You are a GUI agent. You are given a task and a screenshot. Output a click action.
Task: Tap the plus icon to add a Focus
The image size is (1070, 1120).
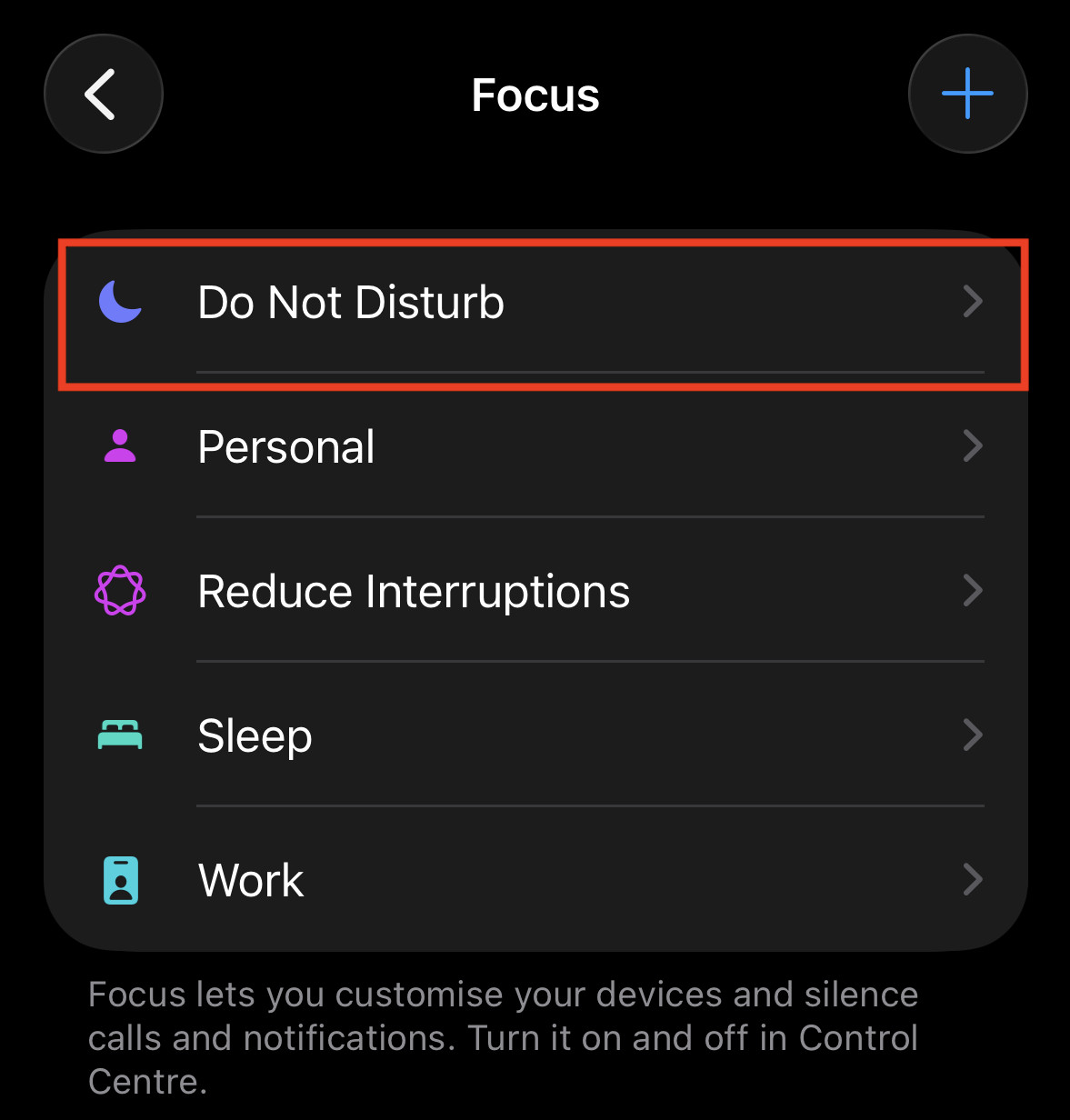coord(967,94)
